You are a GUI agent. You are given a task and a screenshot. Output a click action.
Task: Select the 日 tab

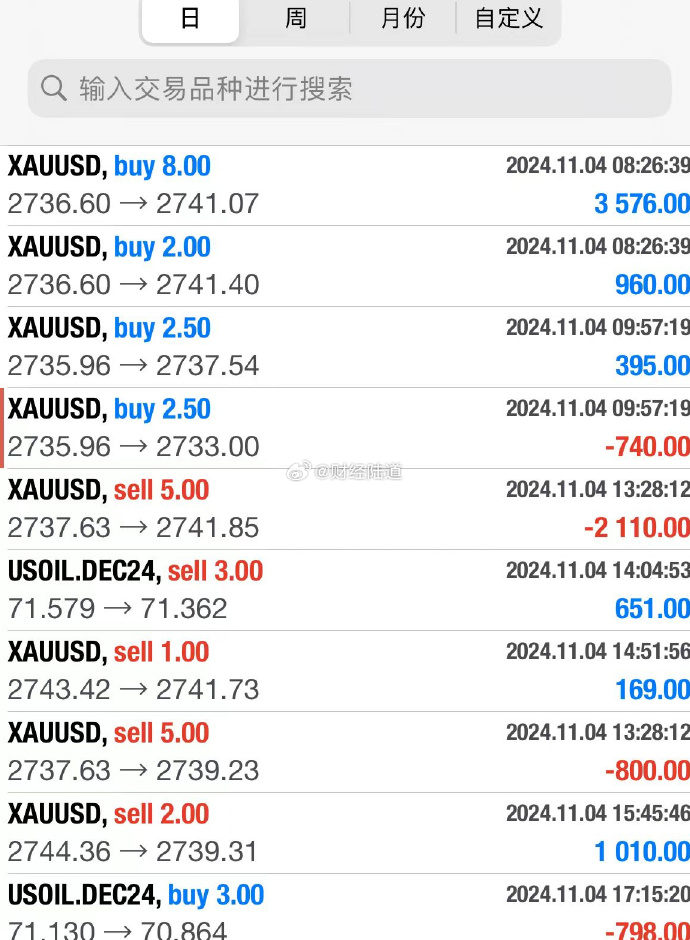(x=190, y=19)
